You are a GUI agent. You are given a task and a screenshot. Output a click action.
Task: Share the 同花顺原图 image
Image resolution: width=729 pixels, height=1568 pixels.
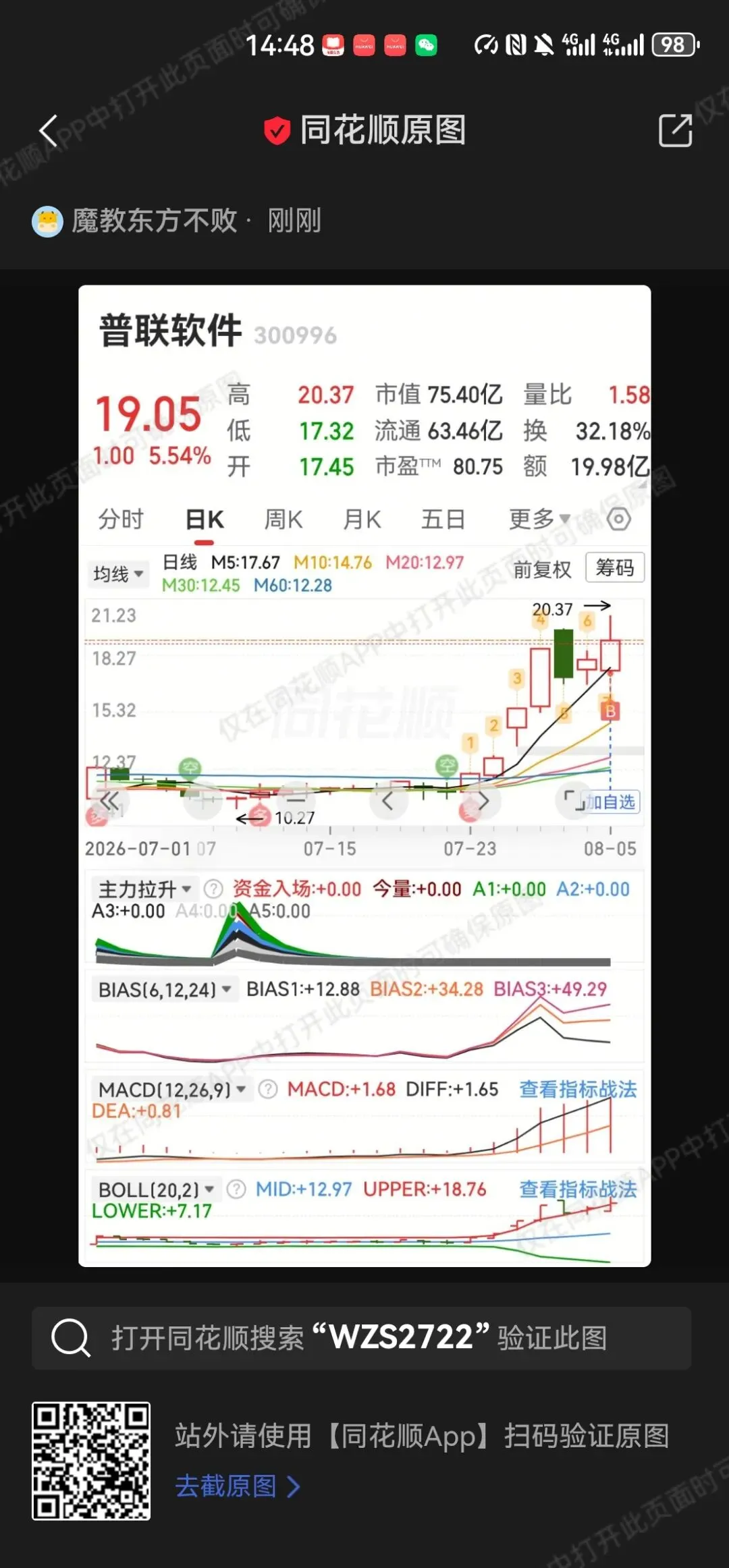[676, 130]
